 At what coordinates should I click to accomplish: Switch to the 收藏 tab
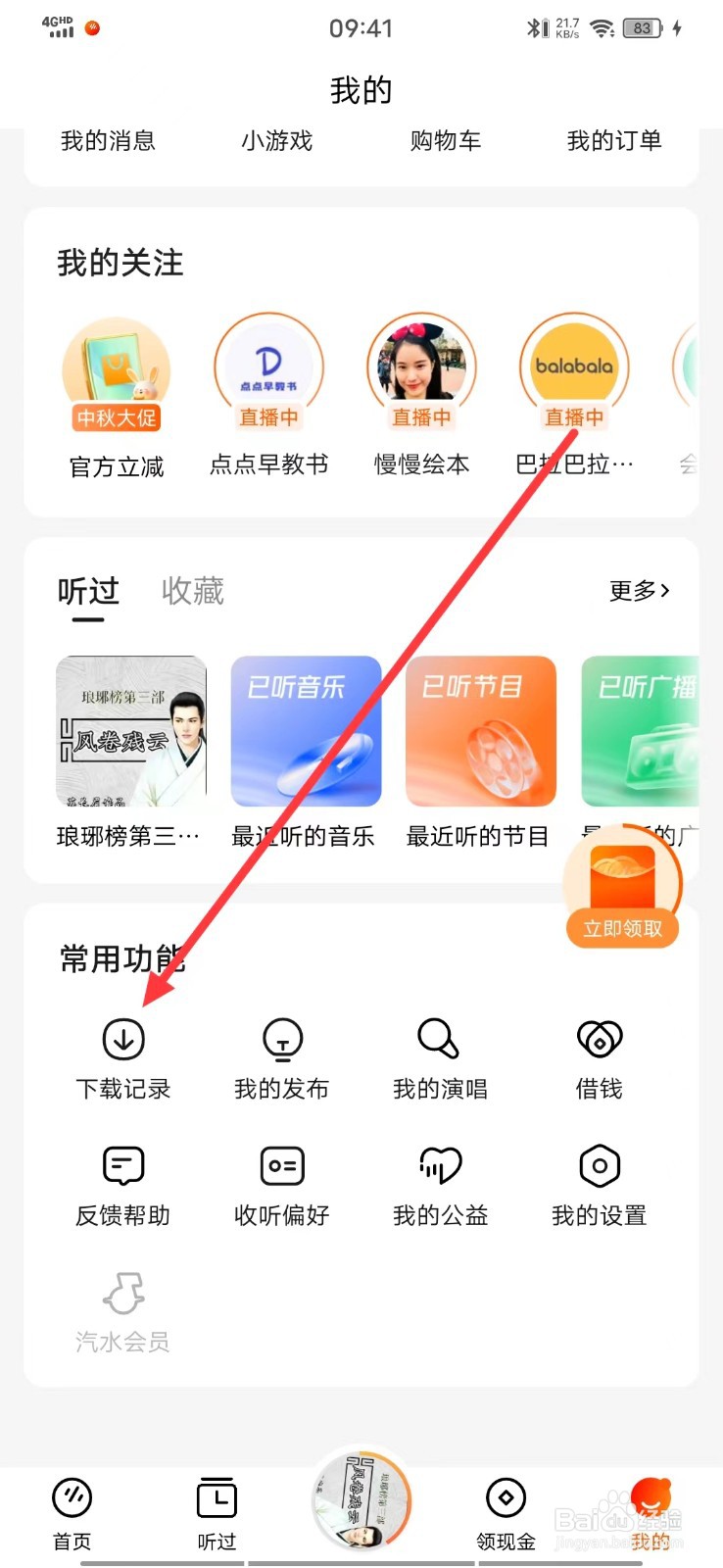click(x=192, y=591)
